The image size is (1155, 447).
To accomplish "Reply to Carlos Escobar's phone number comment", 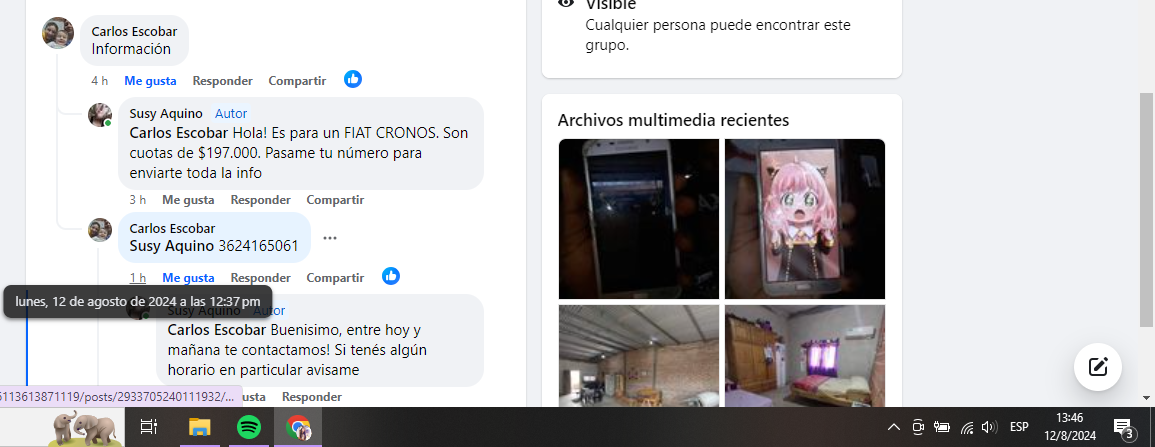I will 260,277.
